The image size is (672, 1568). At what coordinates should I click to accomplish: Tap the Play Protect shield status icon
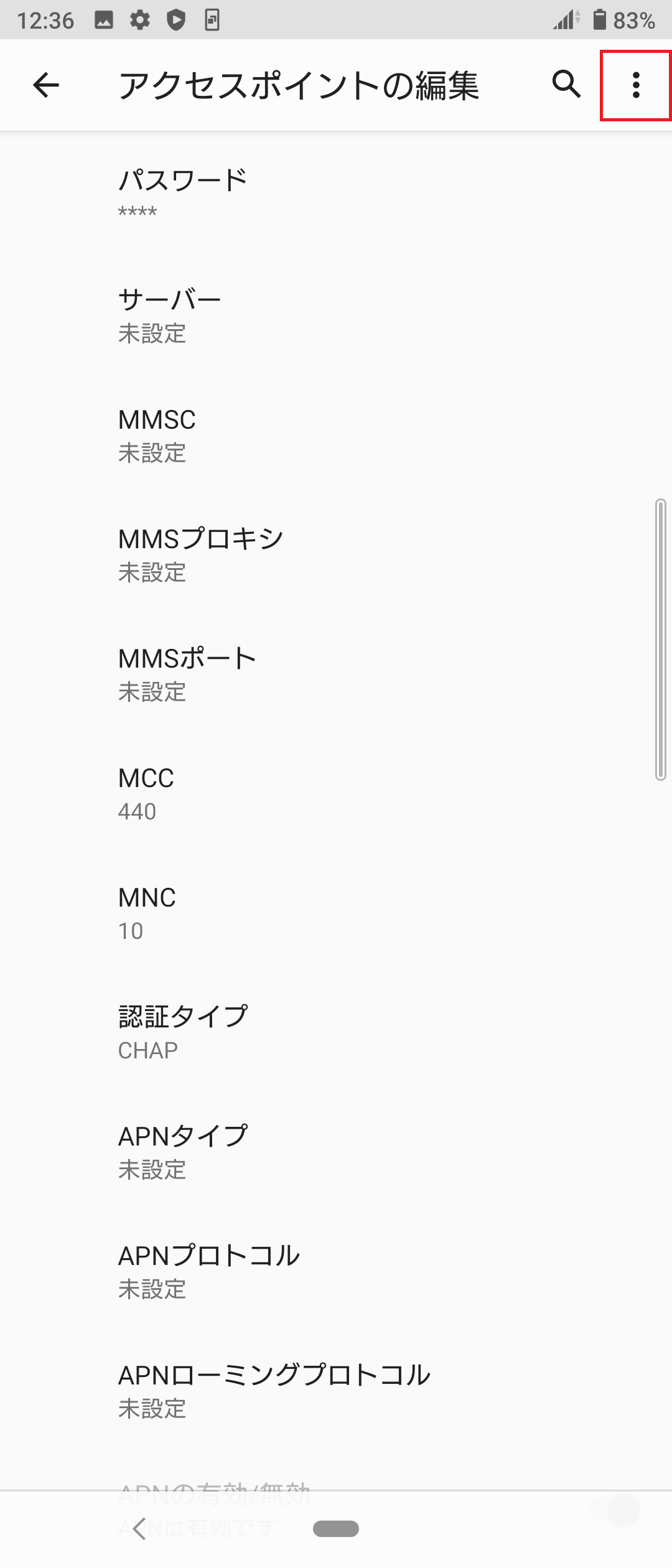[x=176, y=20]
